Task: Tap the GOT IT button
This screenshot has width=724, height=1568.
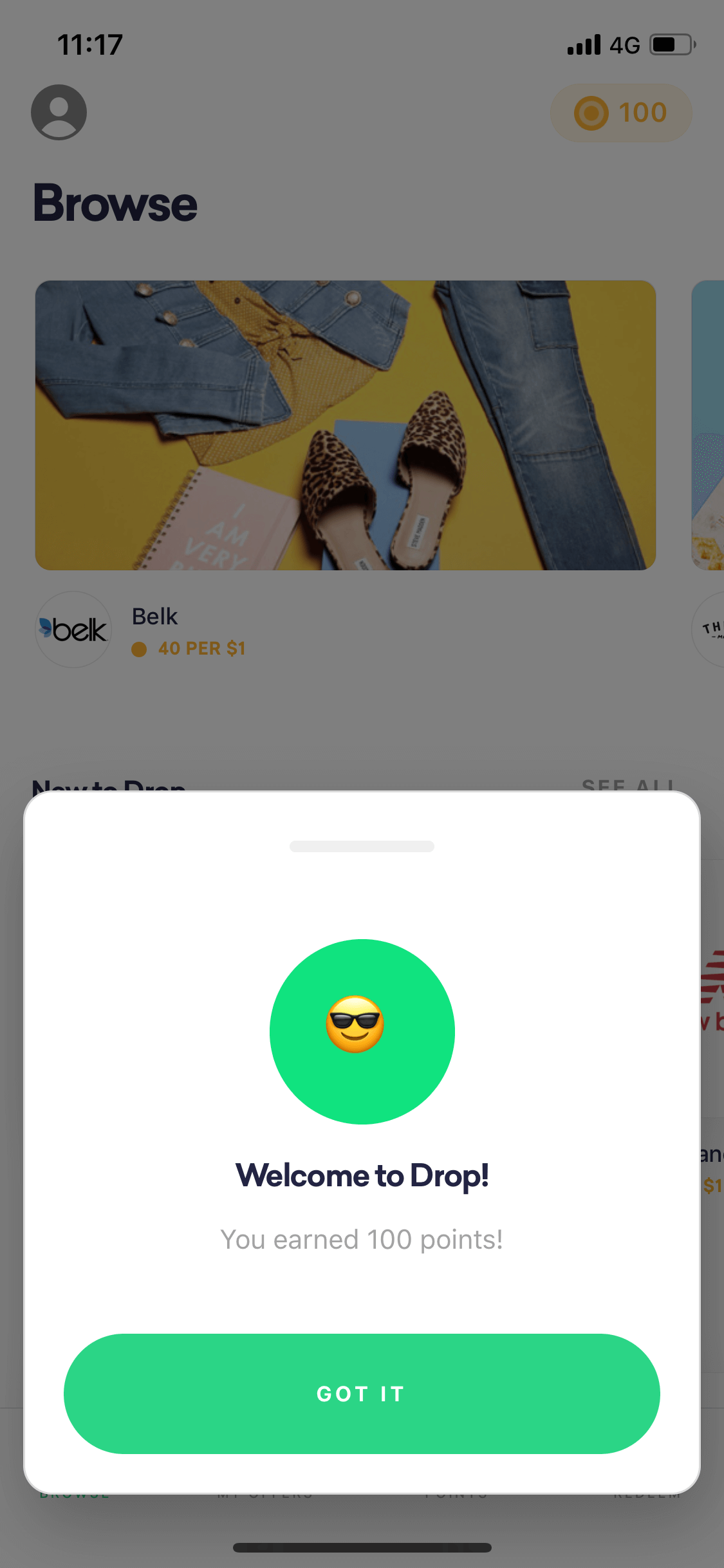Action: pyautogui.click(x=362, y=1394)
